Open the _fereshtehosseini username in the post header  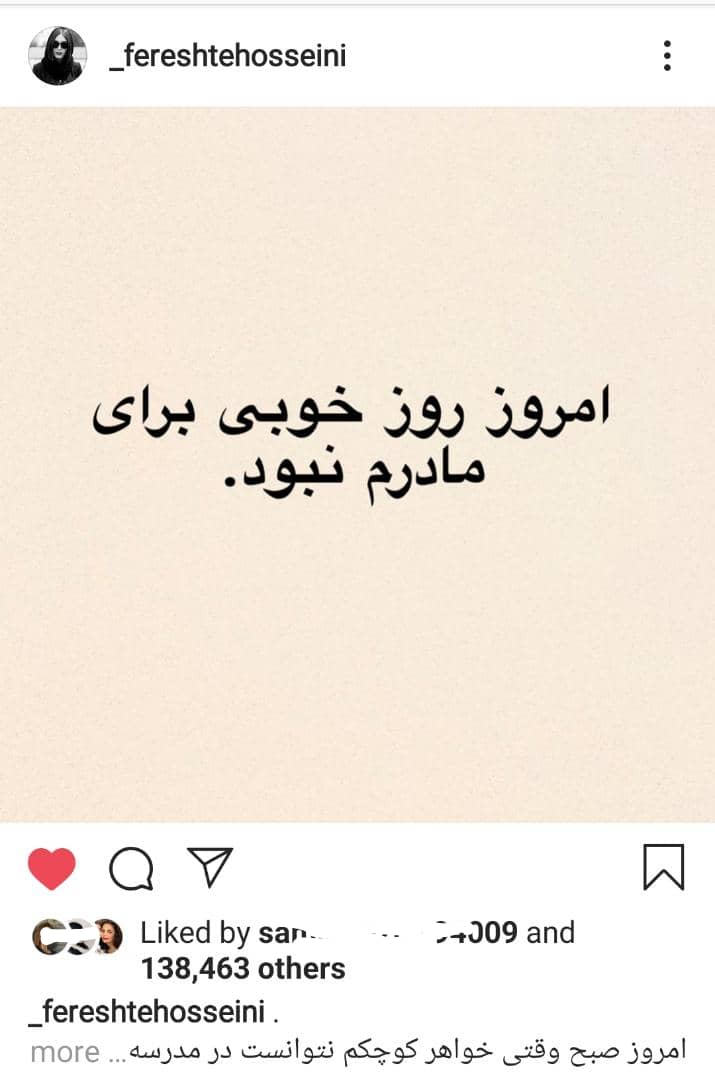coord(227,55)
